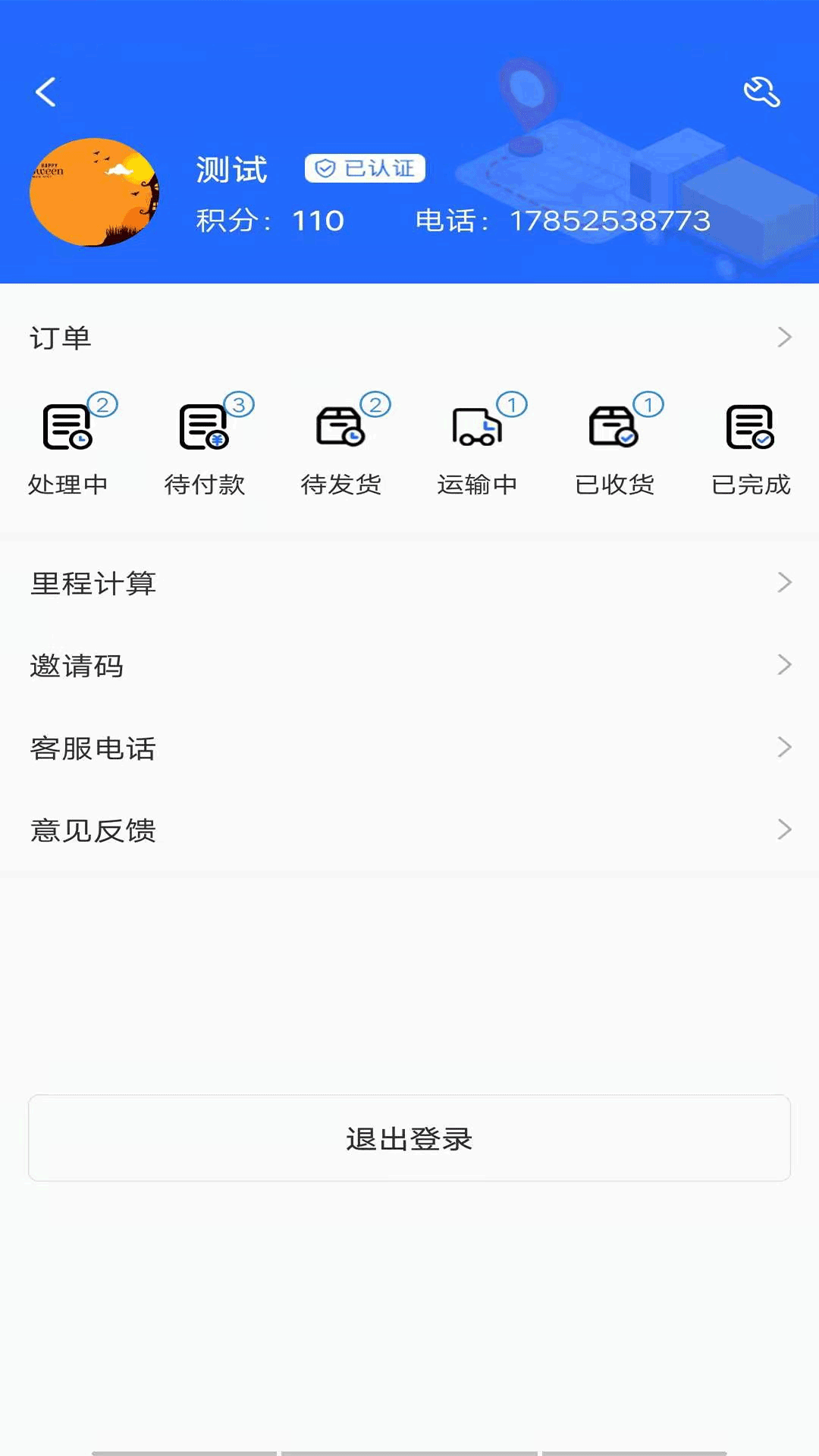Click the badge count on 待付款

238,403
